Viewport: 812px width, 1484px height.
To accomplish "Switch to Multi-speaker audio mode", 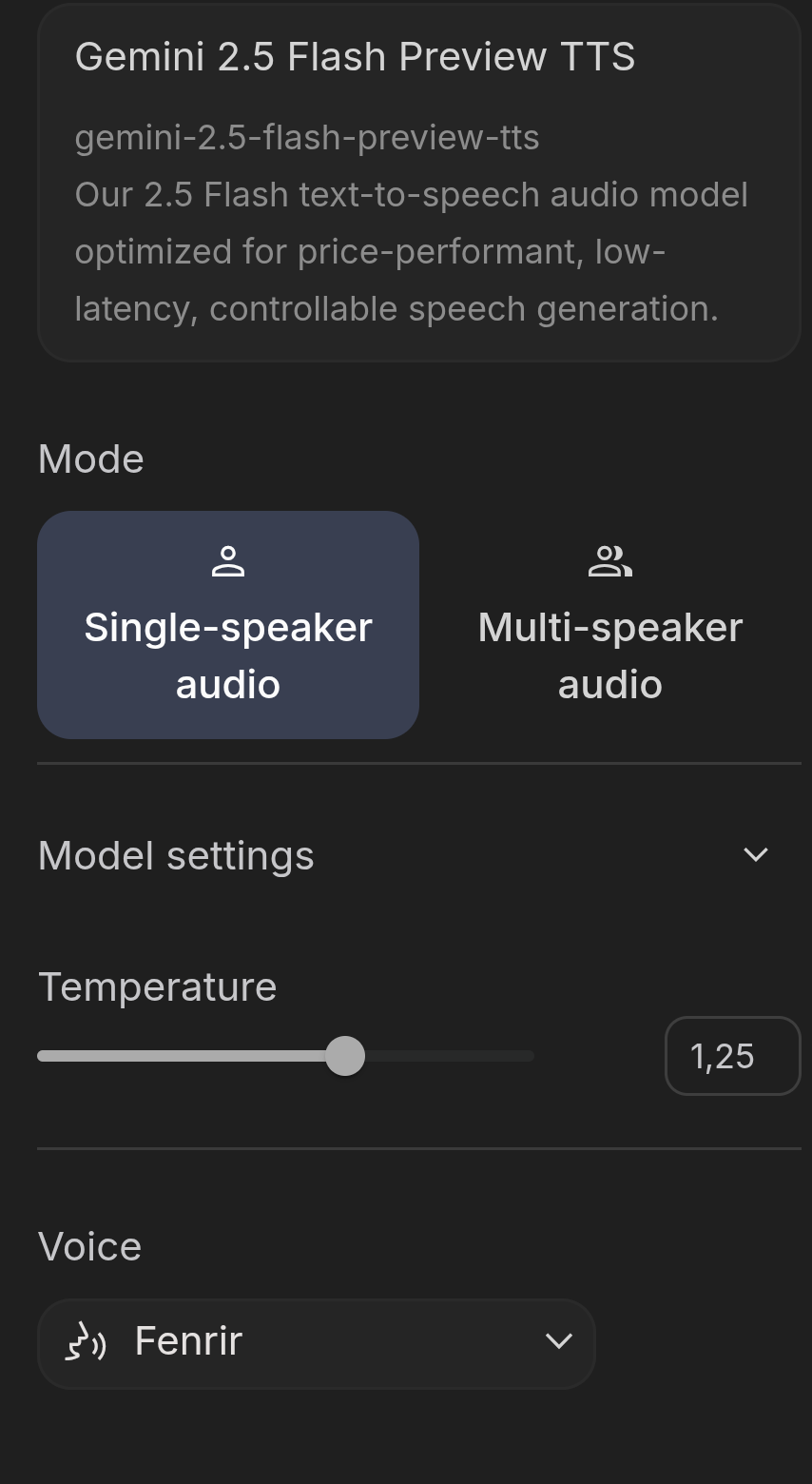I will coord(609,625).
